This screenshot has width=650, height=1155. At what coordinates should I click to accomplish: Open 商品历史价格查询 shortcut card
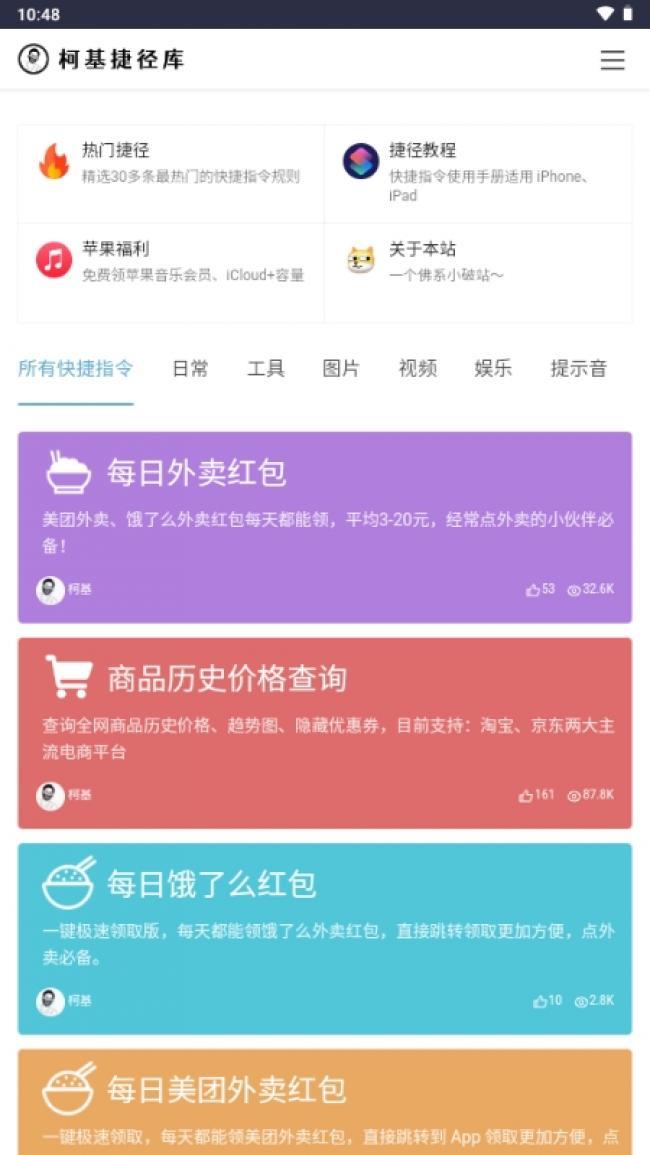(x=324, y=732)
